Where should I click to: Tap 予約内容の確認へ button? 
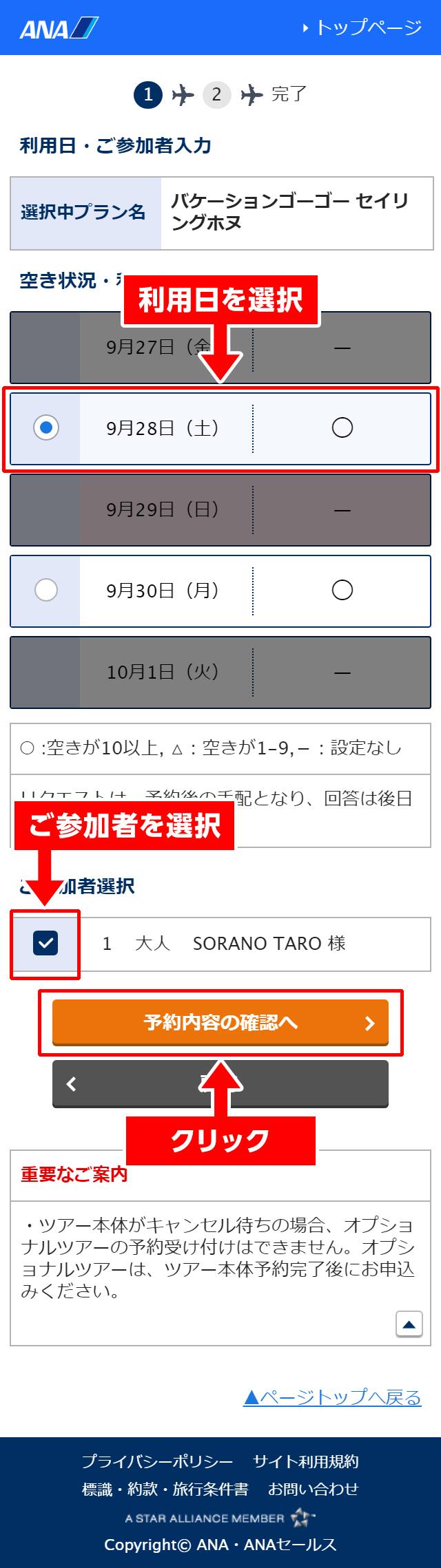(x=220, y=1022)
